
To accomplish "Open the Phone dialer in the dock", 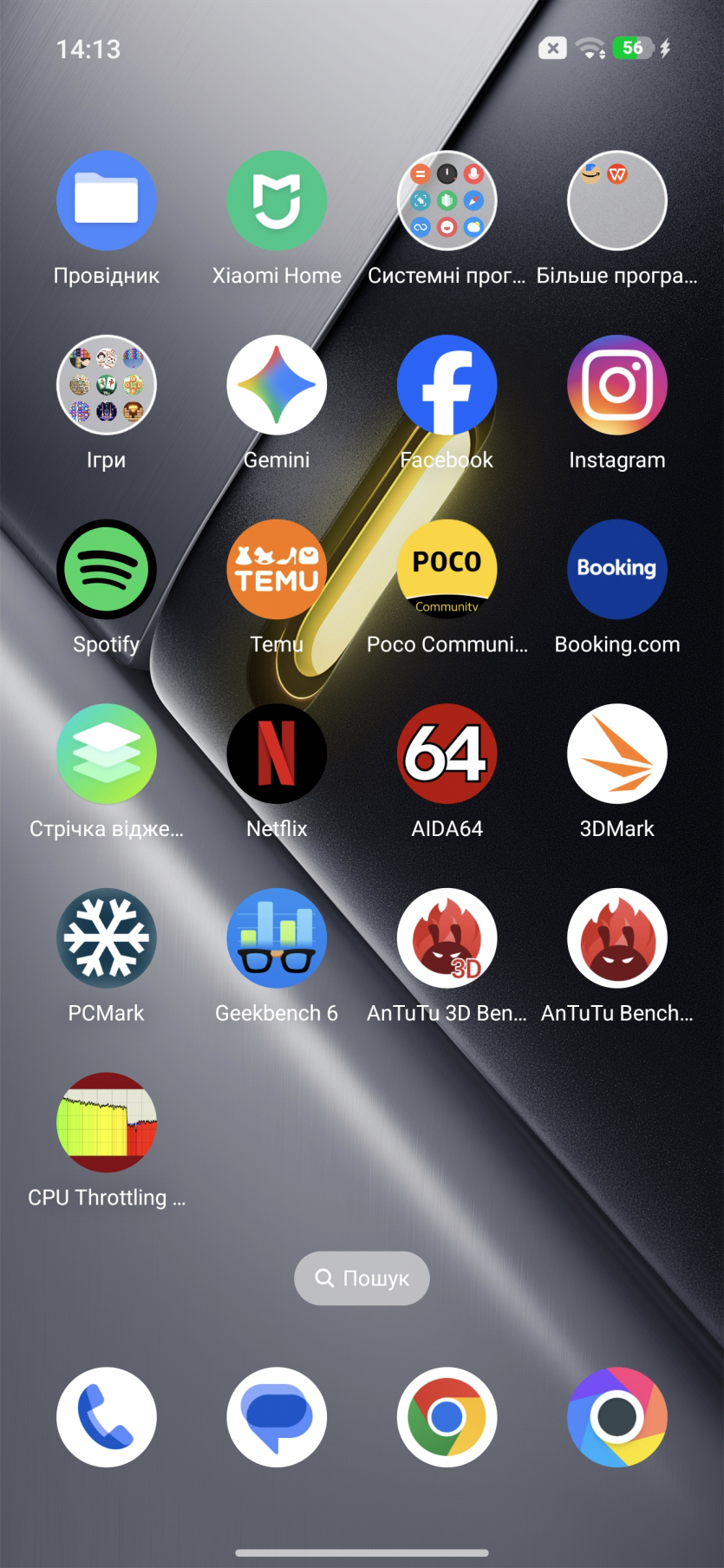I will [107, 1417].
